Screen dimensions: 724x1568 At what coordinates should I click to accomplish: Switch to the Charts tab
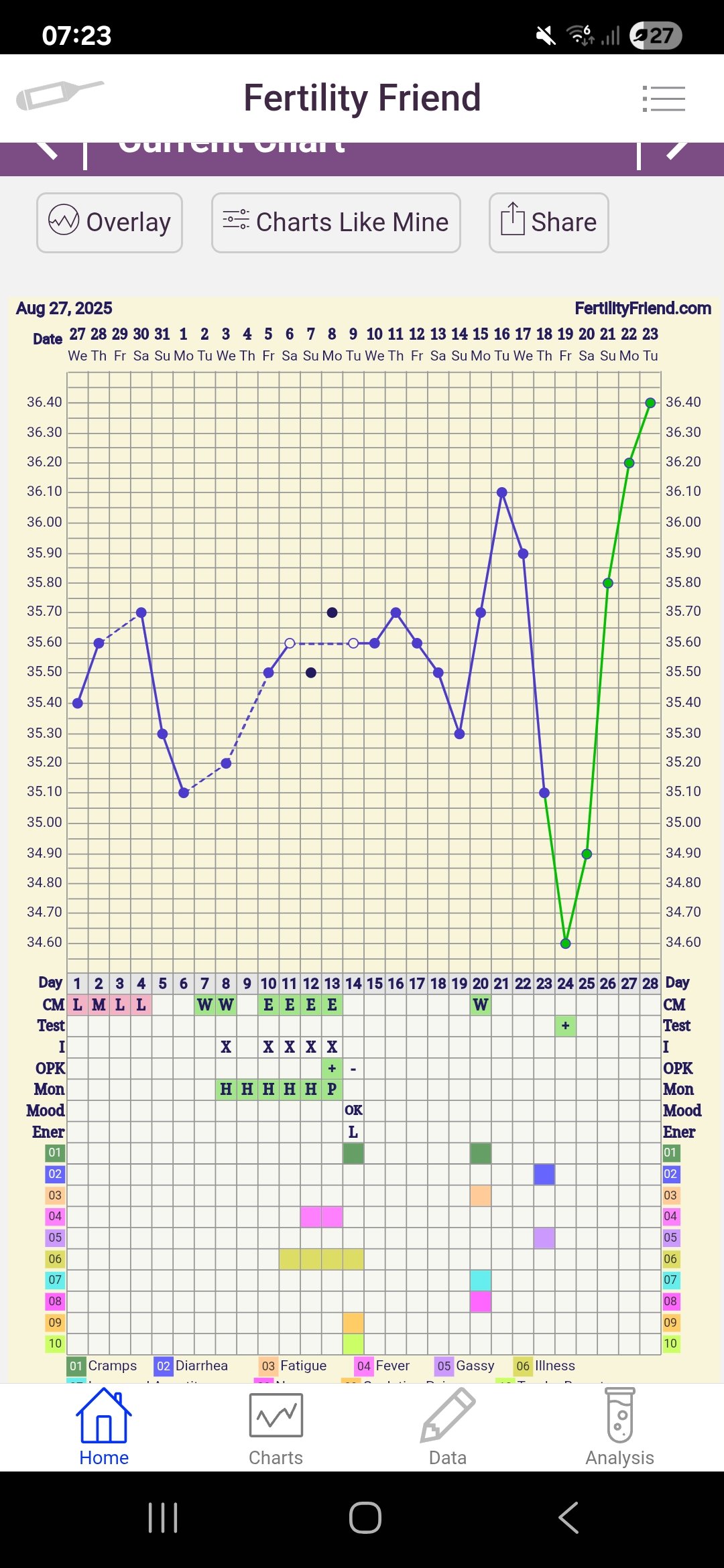pos(276,1427)
